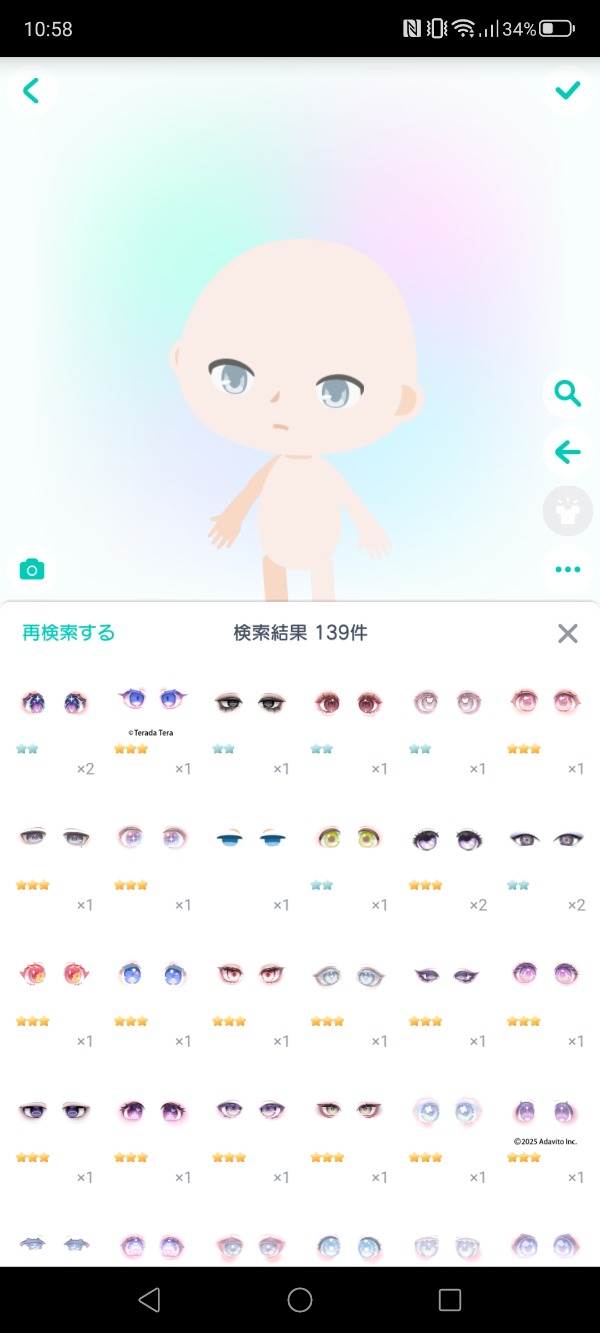
Task: Go back using the top-left chevron
Action: (31, 92)
